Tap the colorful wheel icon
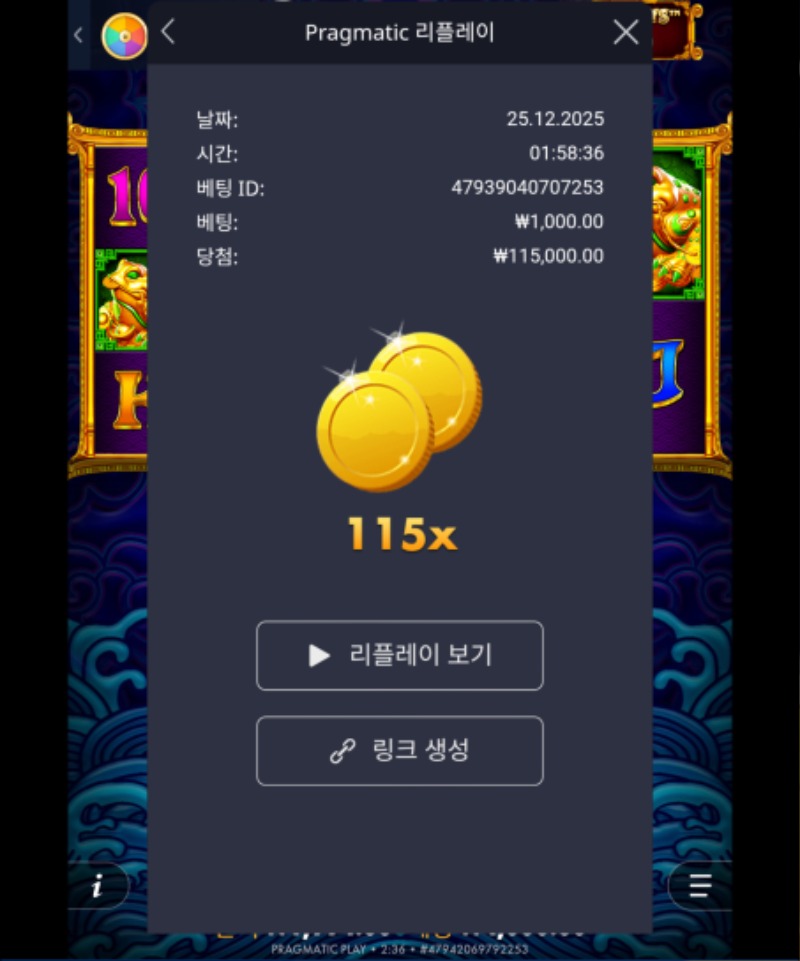 (x=124, y=37)
